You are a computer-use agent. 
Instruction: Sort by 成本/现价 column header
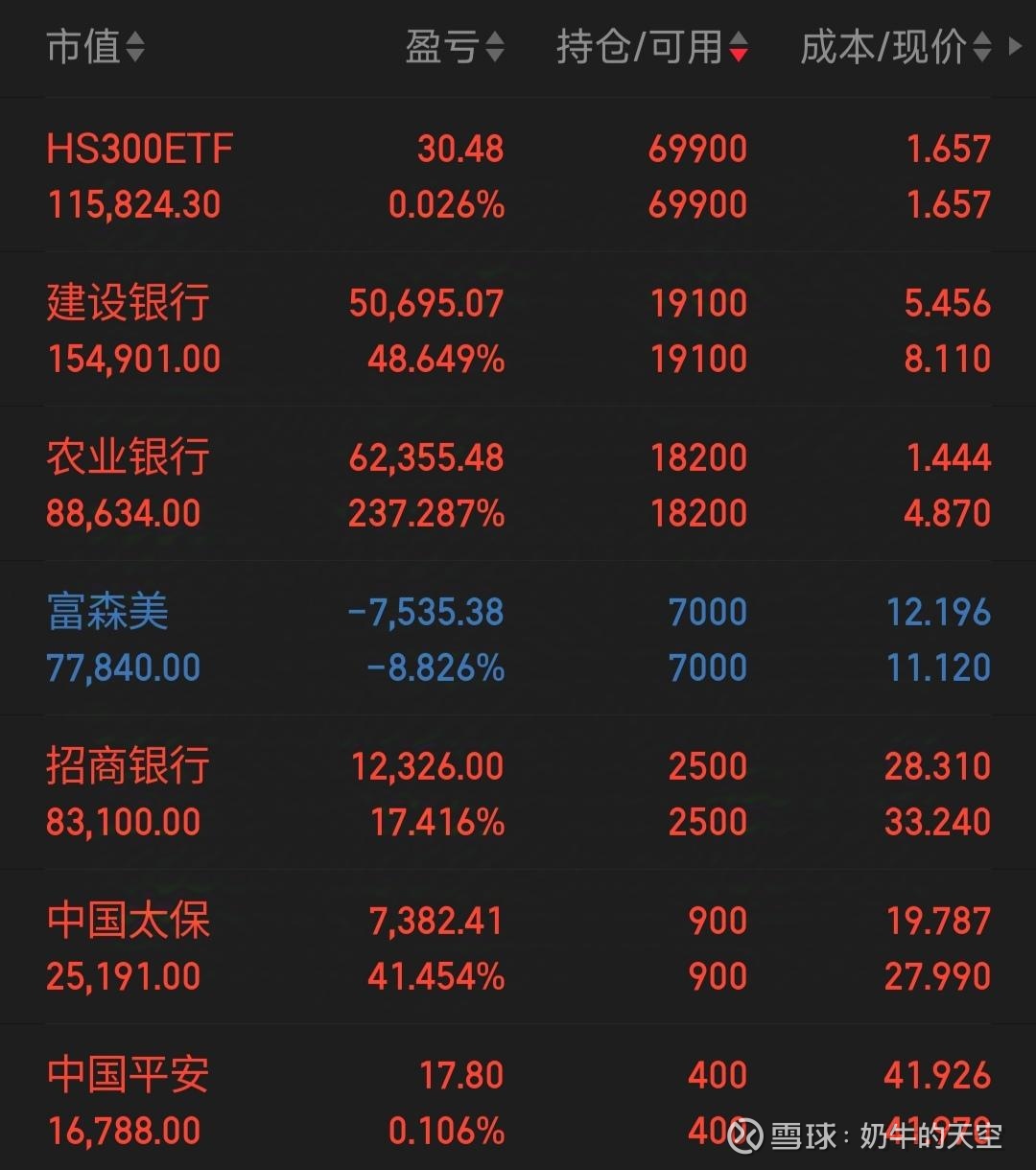pyautogui.click(x=894, y=47)
